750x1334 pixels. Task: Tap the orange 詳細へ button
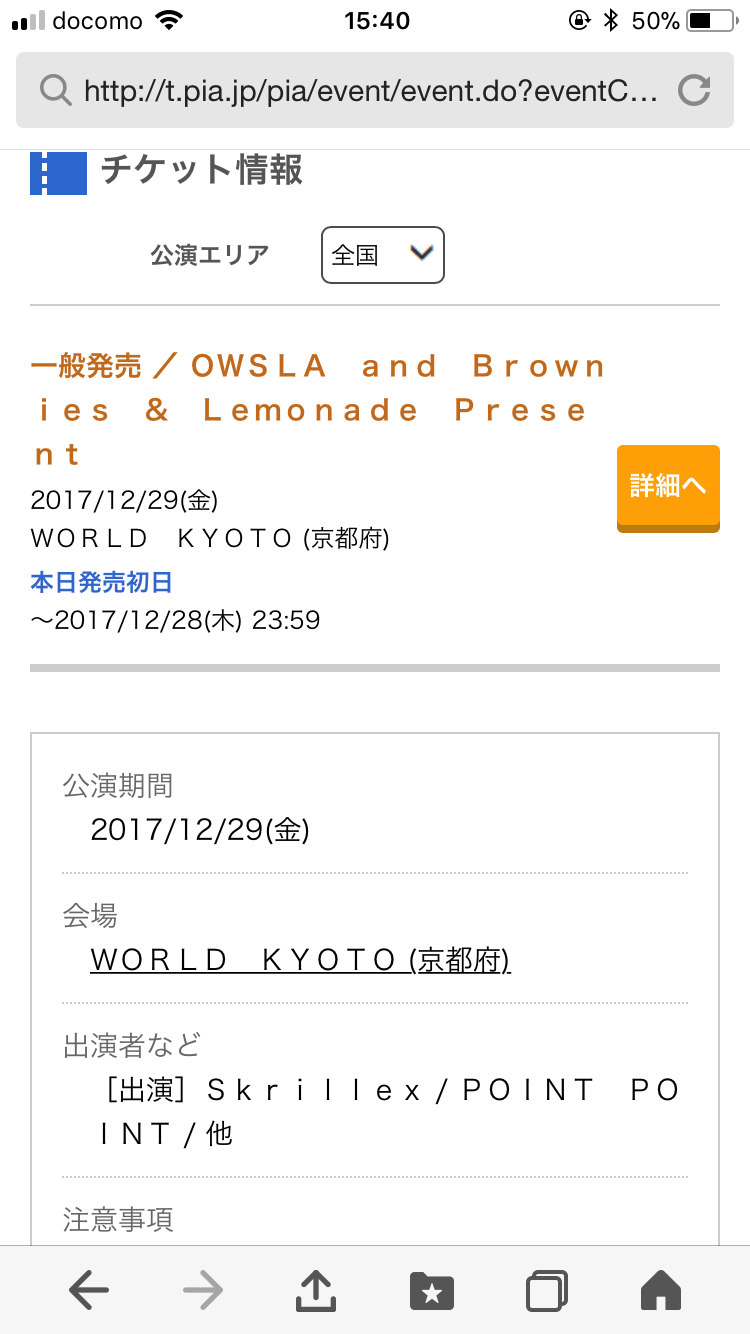tap(668, 488)
